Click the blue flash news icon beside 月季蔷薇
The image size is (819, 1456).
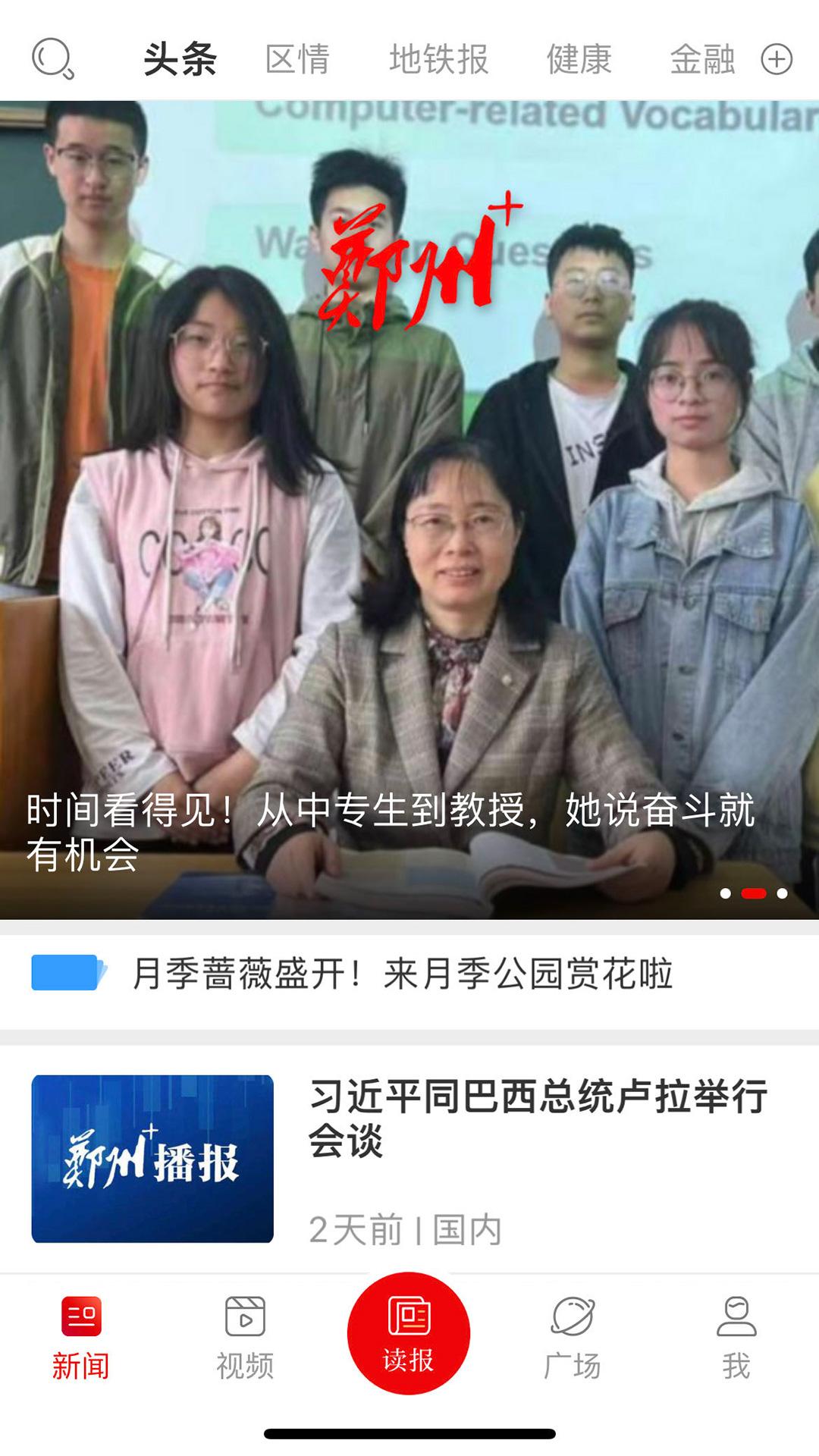65,977
